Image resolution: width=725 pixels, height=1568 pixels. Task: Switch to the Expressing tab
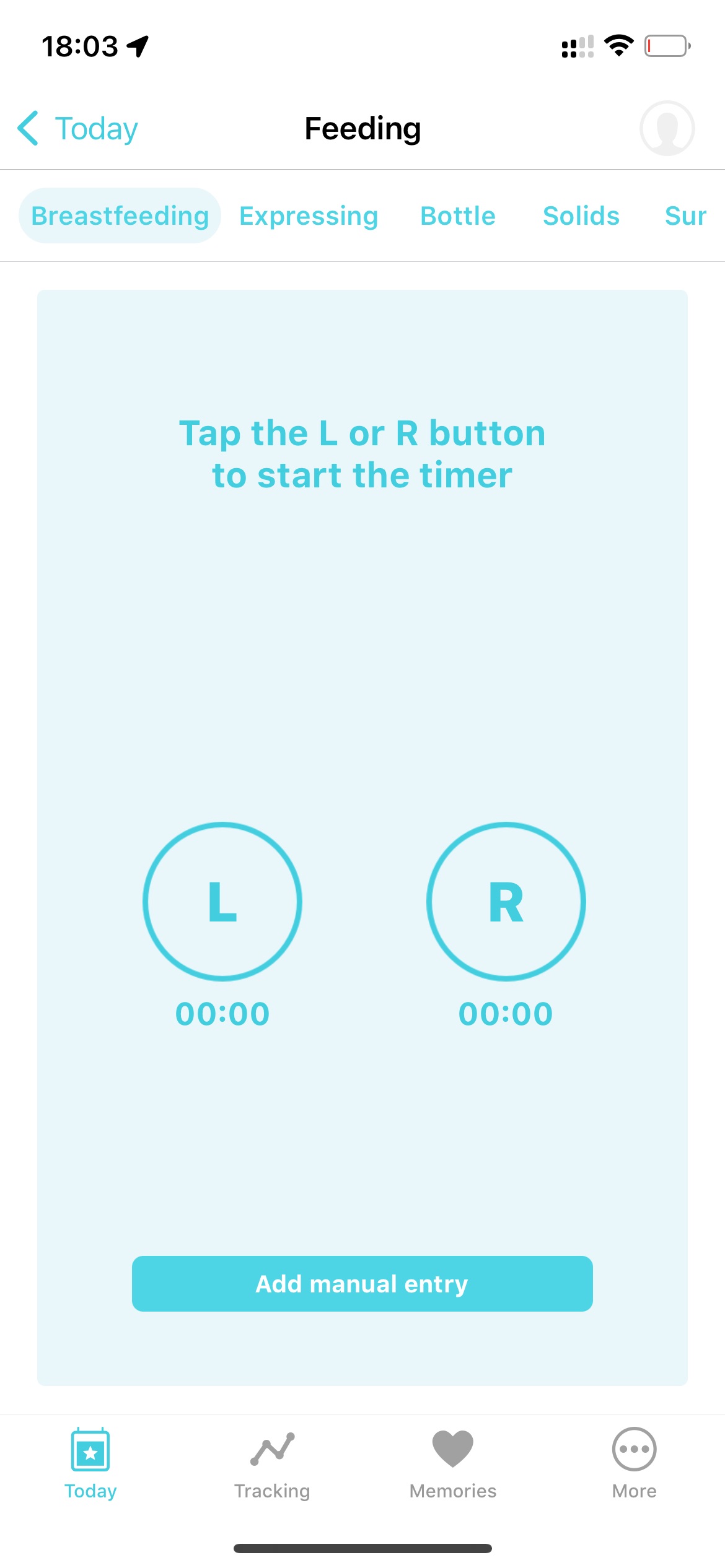(x=309, y=216)
